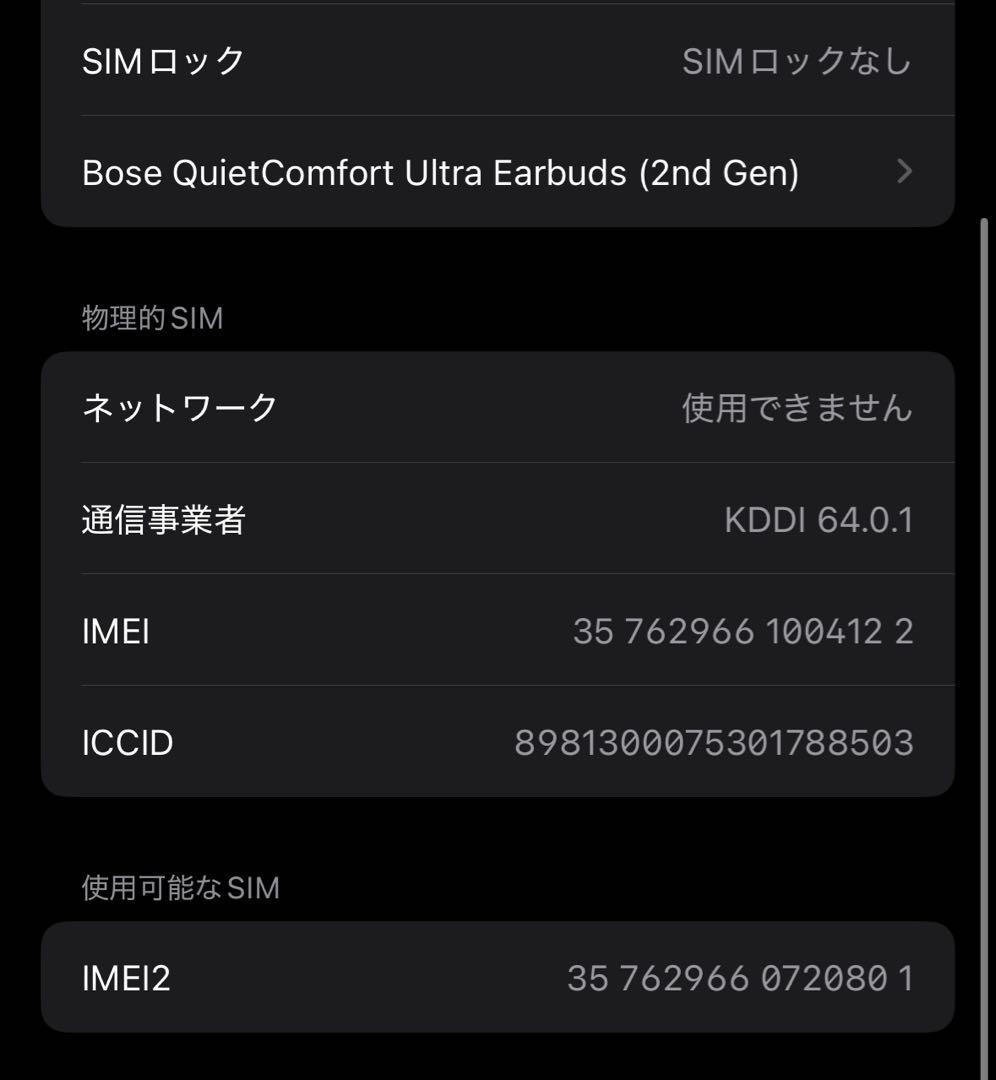The height and width of the screenshot is (1080, 996).
Task: Select the ICCID row
Action: 497,742
